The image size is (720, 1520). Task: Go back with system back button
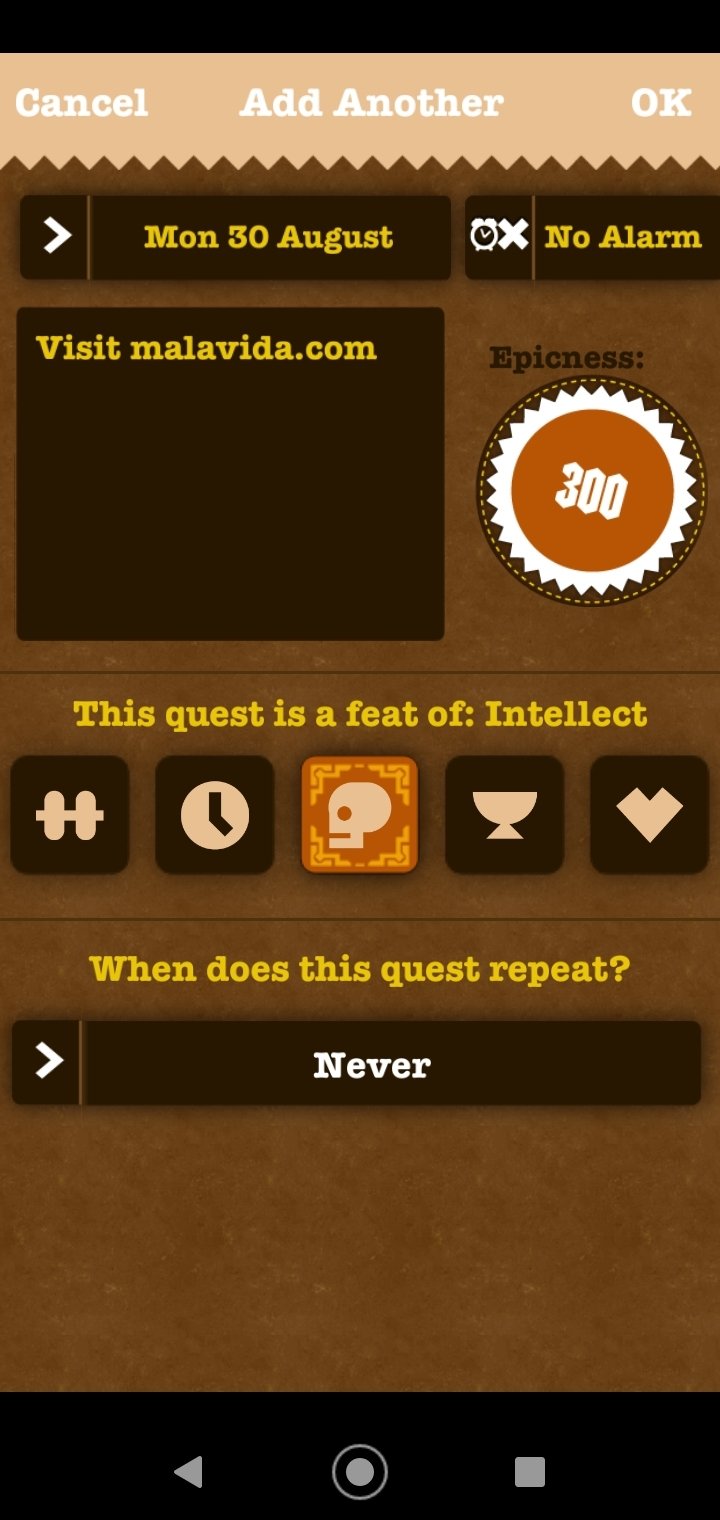point(189,1471)
